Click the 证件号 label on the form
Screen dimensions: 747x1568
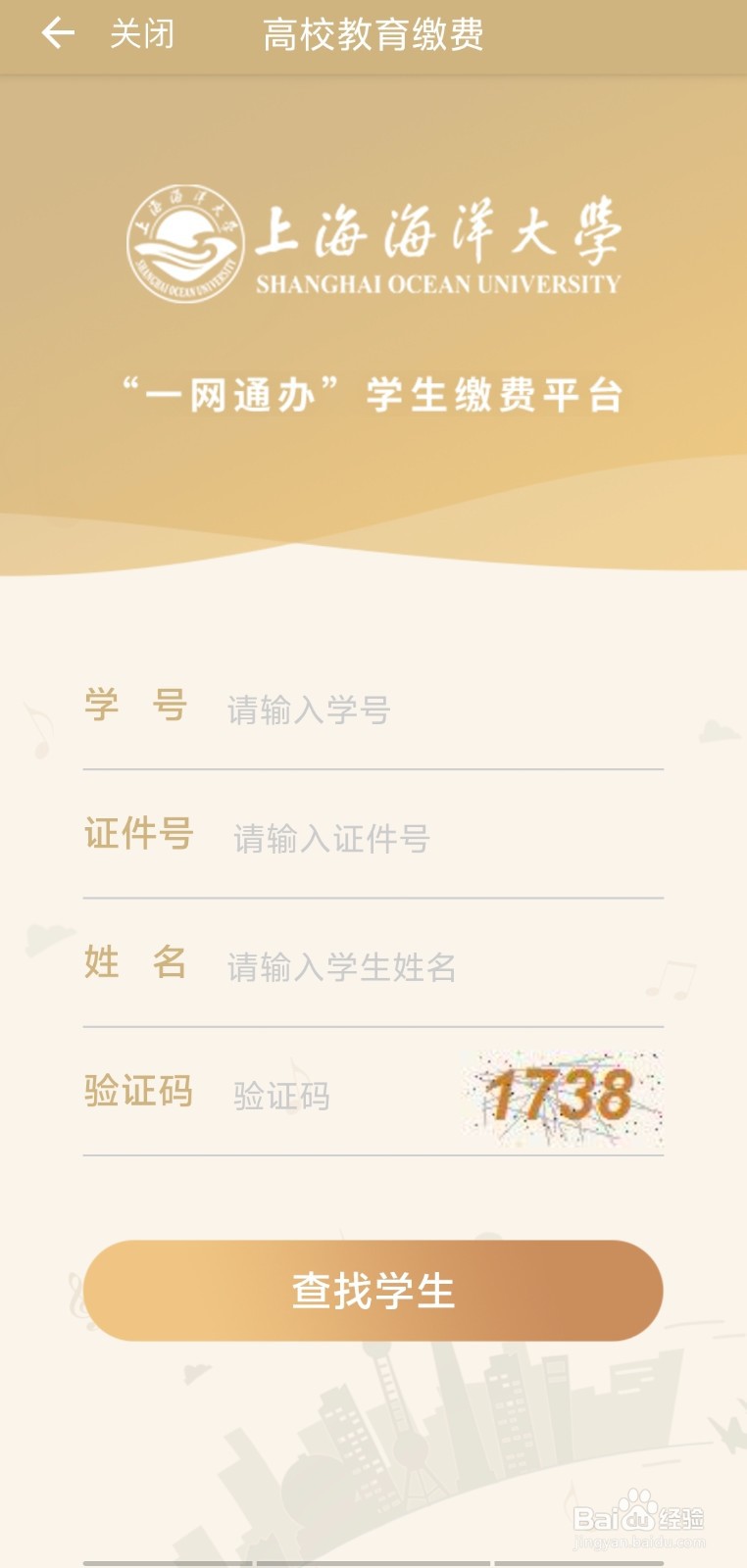click(x=139, y=835)
